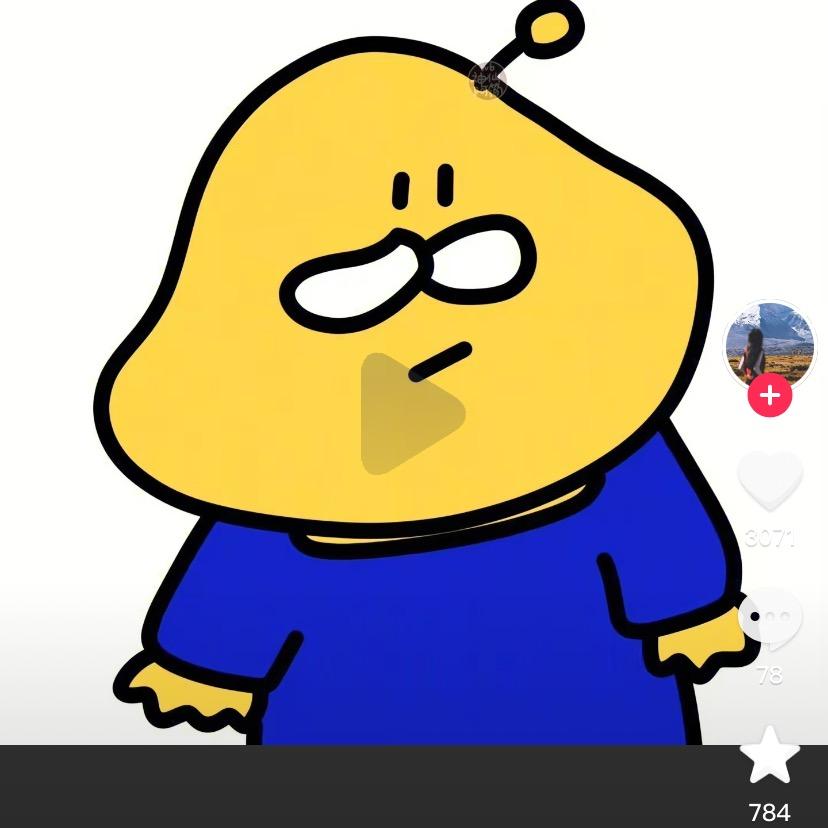Follow the creator with the plus button
Viewport: 828px width, 828px height.
pyautogui.click(x=769, y=396)
